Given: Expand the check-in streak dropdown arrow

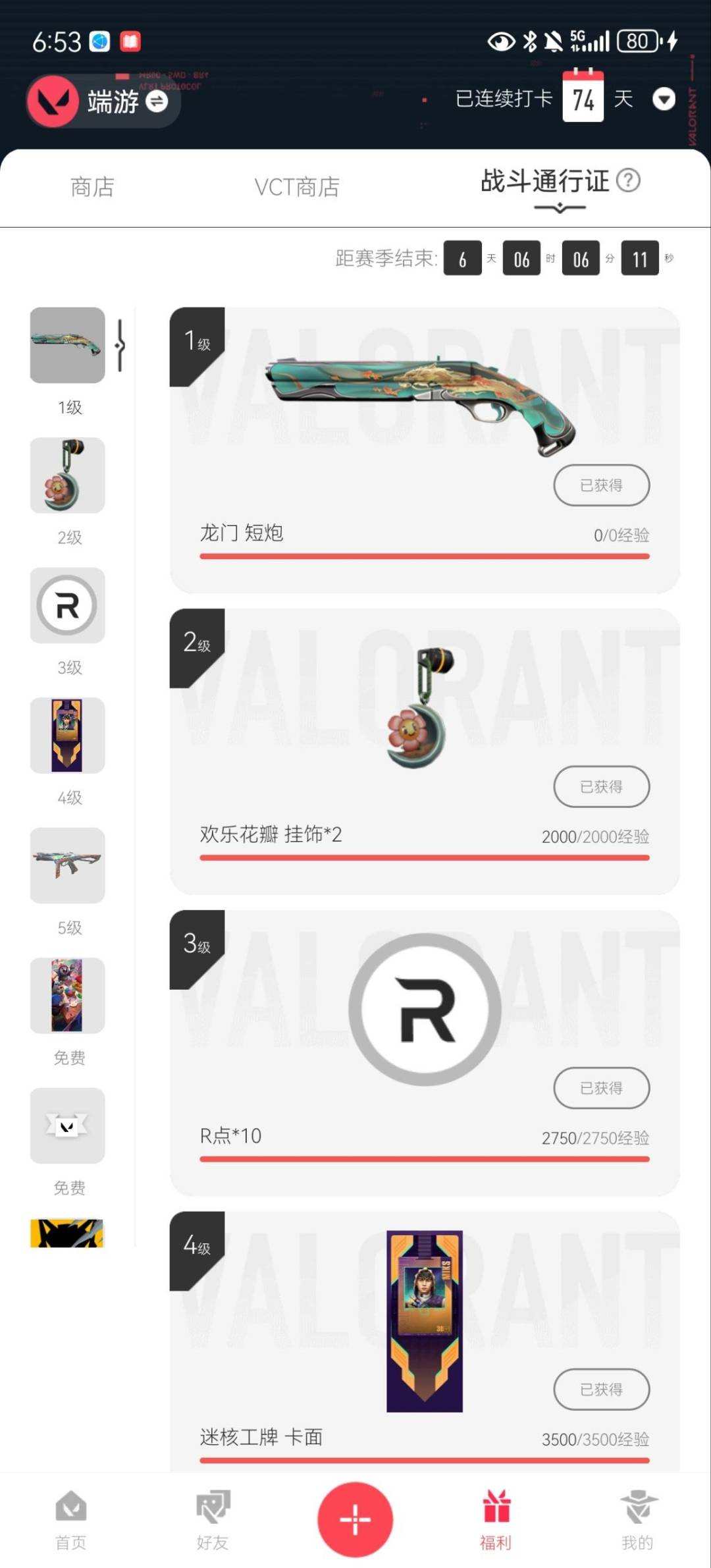Looking at the screenshot, I should (x=663, y=99).
